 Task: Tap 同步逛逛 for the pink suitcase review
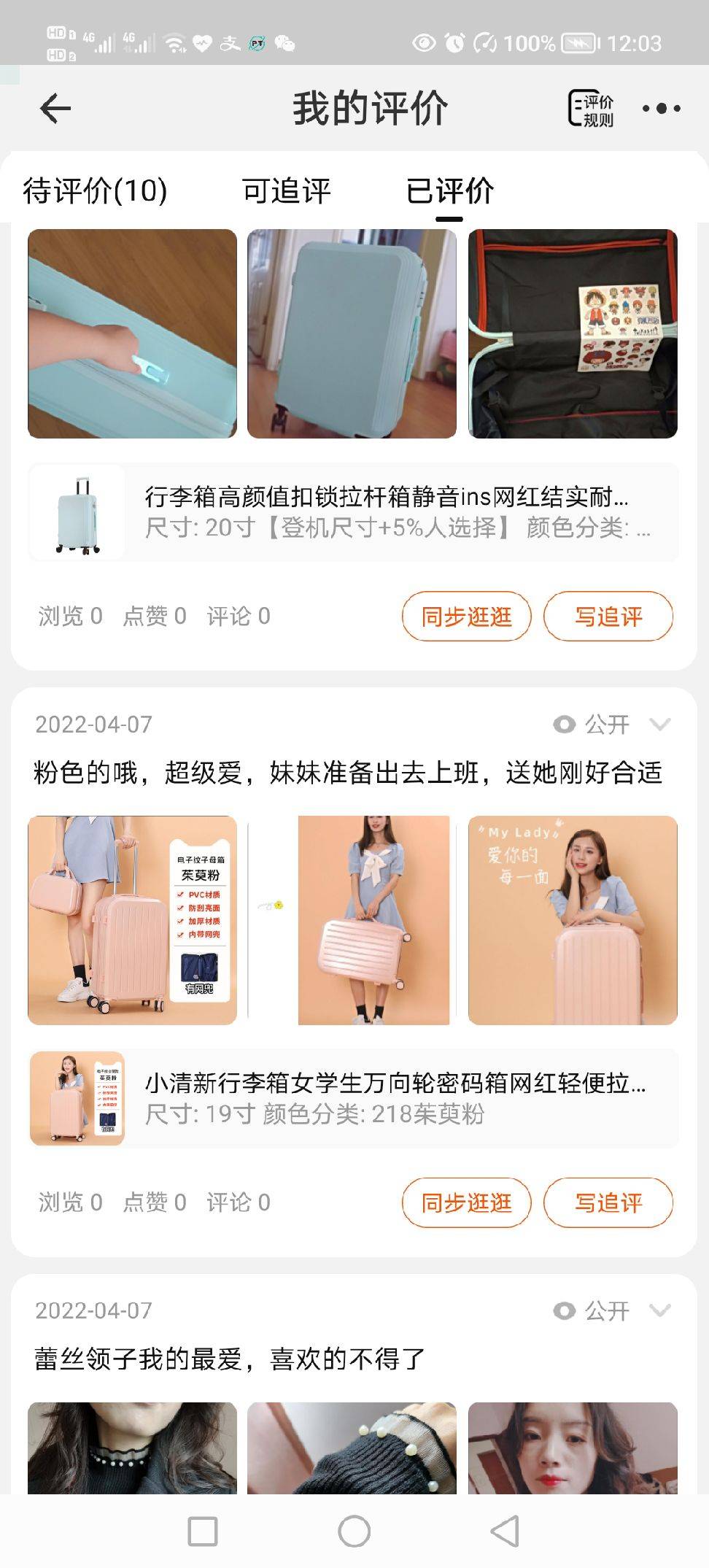466,1202
